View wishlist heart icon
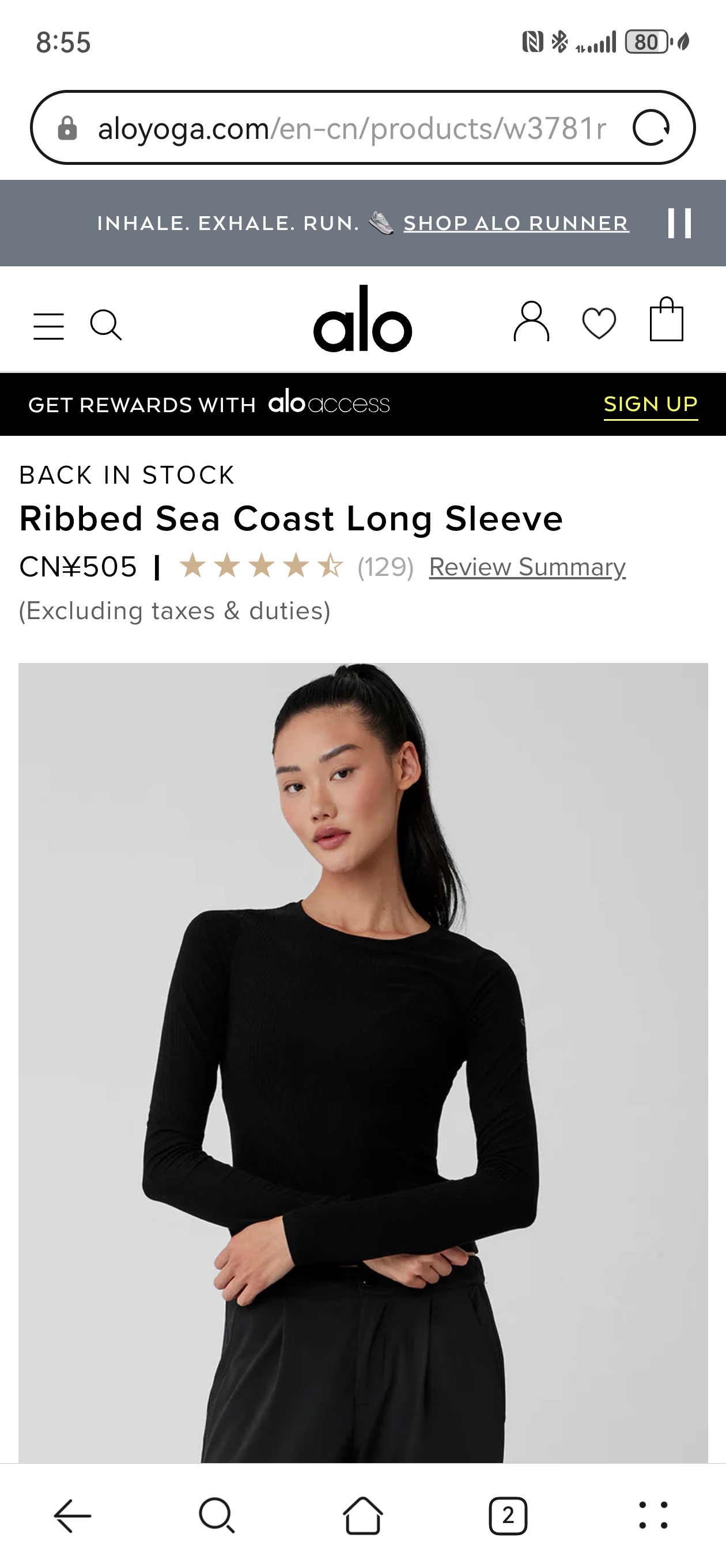 (599, 323)
